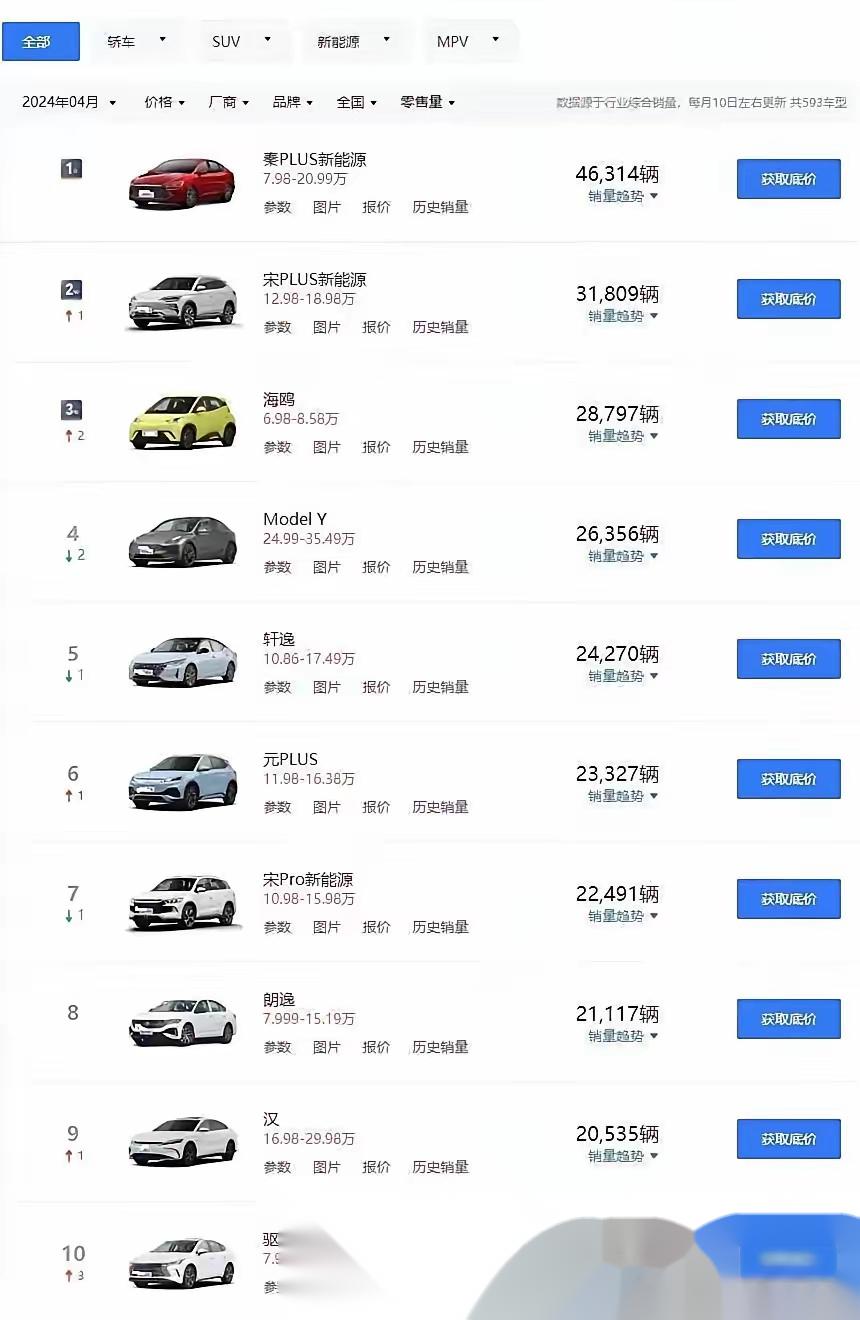
Task: Click 获取底价 button for 轩逸
Action: point(788,659)
